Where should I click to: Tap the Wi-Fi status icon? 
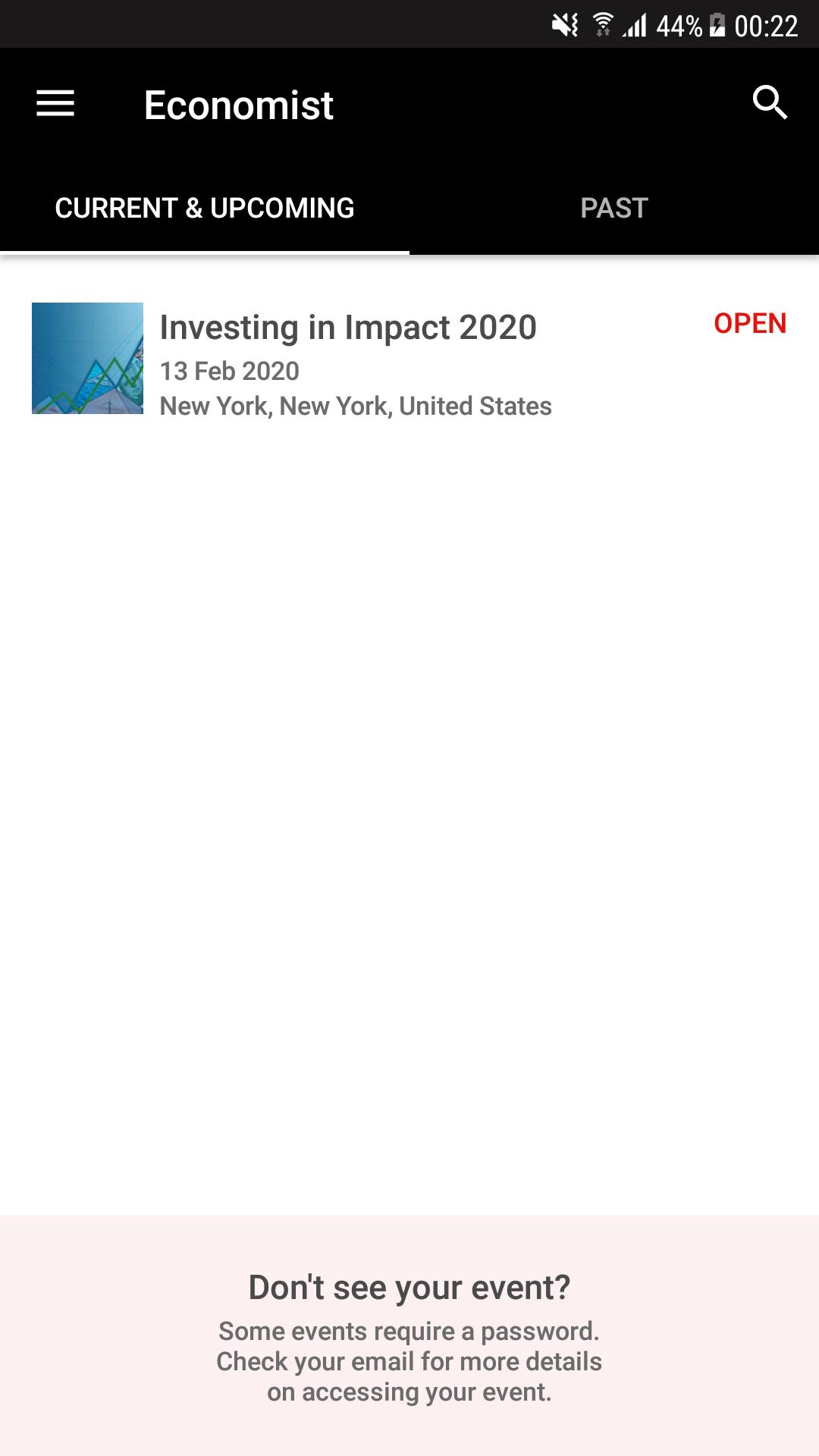(601, 23)
